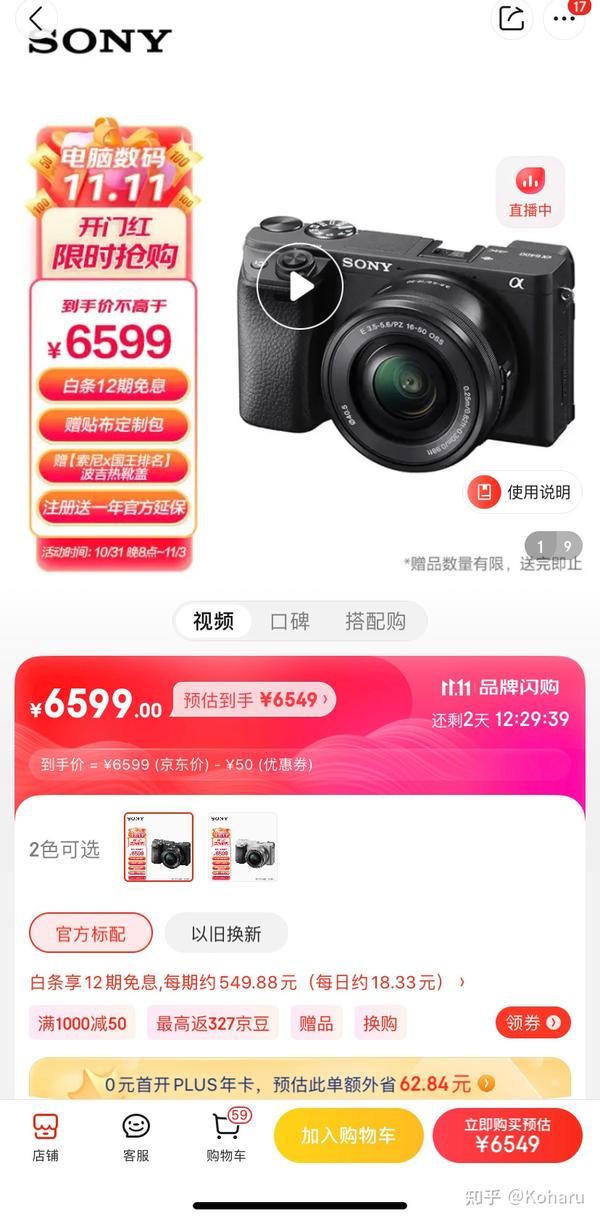Select the silver camera color option
This screenshot has width=600, height=1221.
coord(243,847)
